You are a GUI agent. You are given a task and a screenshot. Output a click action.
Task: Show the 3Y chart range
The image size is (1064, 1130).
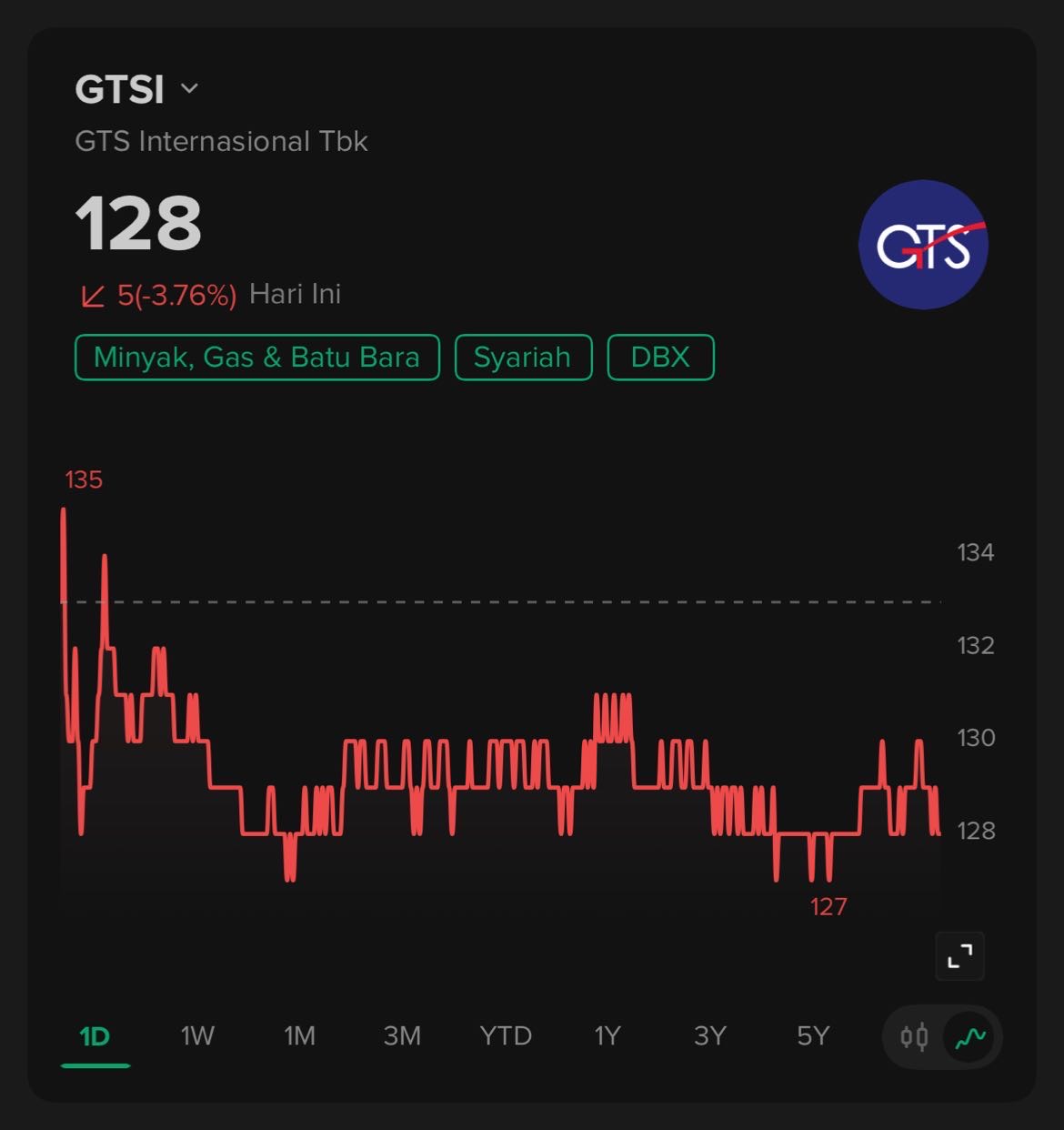click(x=710, y=1036)
